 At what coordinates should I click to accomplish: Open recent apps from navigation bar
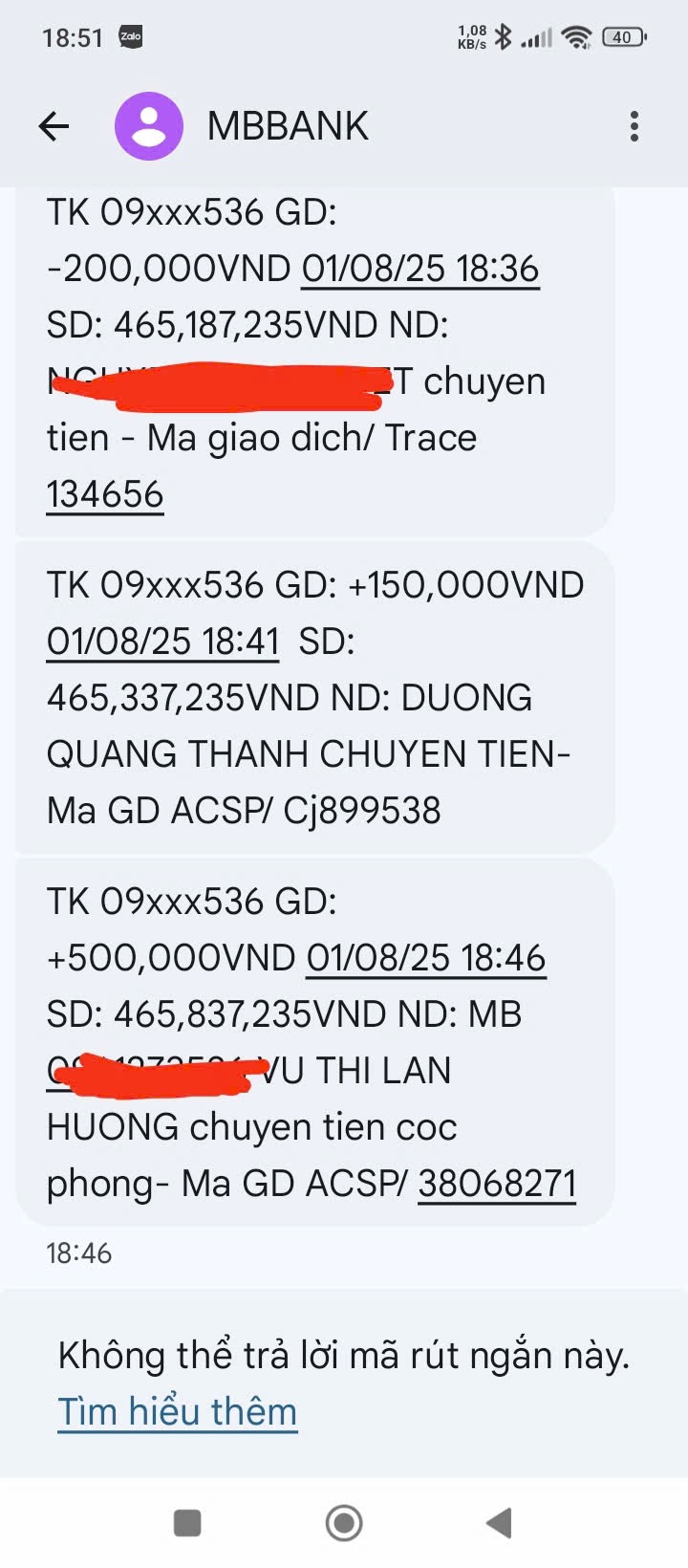click(187, 1522)
